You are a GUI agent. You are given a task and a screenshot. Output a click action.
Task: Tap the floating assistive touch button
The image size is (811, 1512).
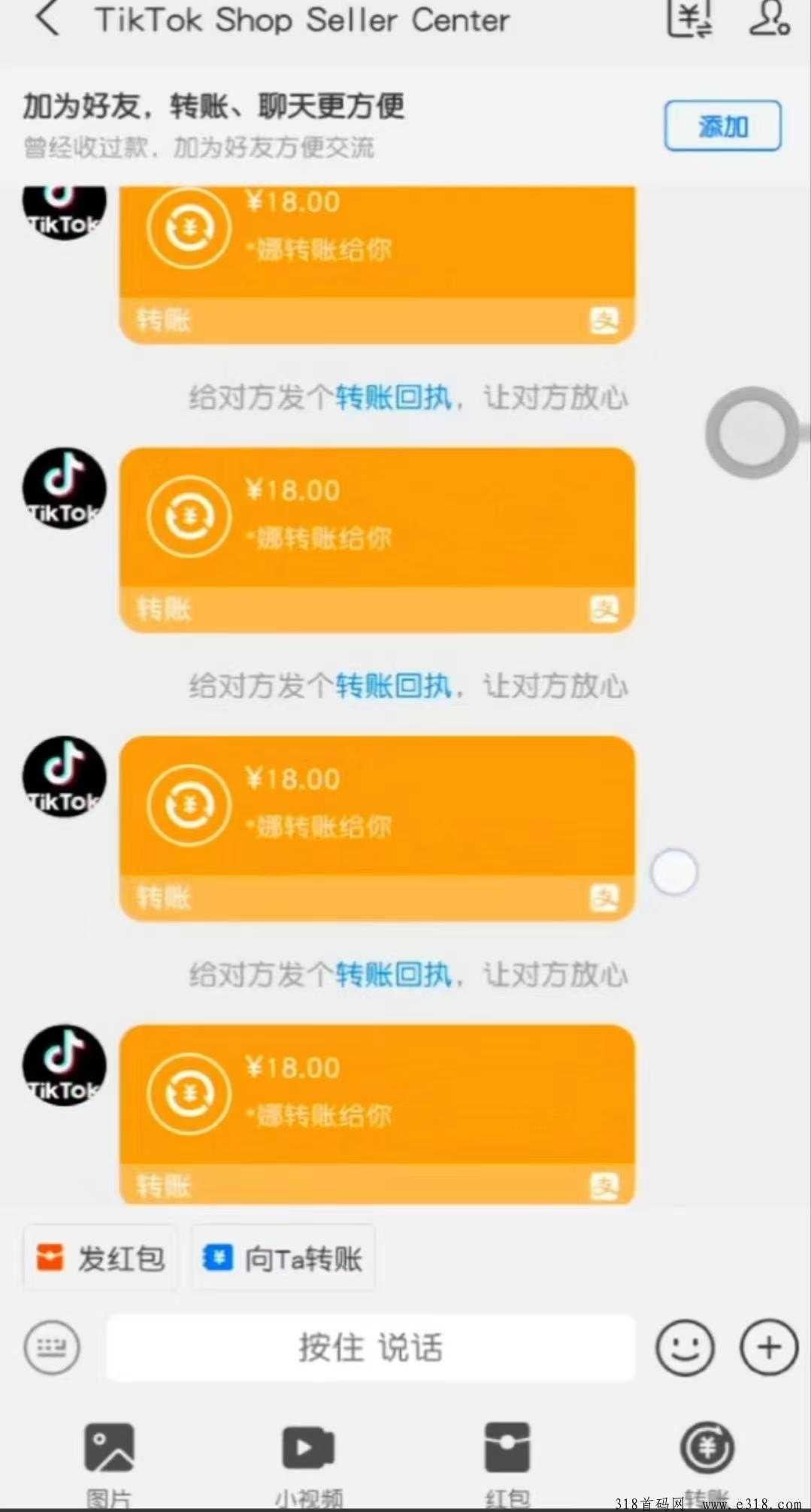(752, 432)
